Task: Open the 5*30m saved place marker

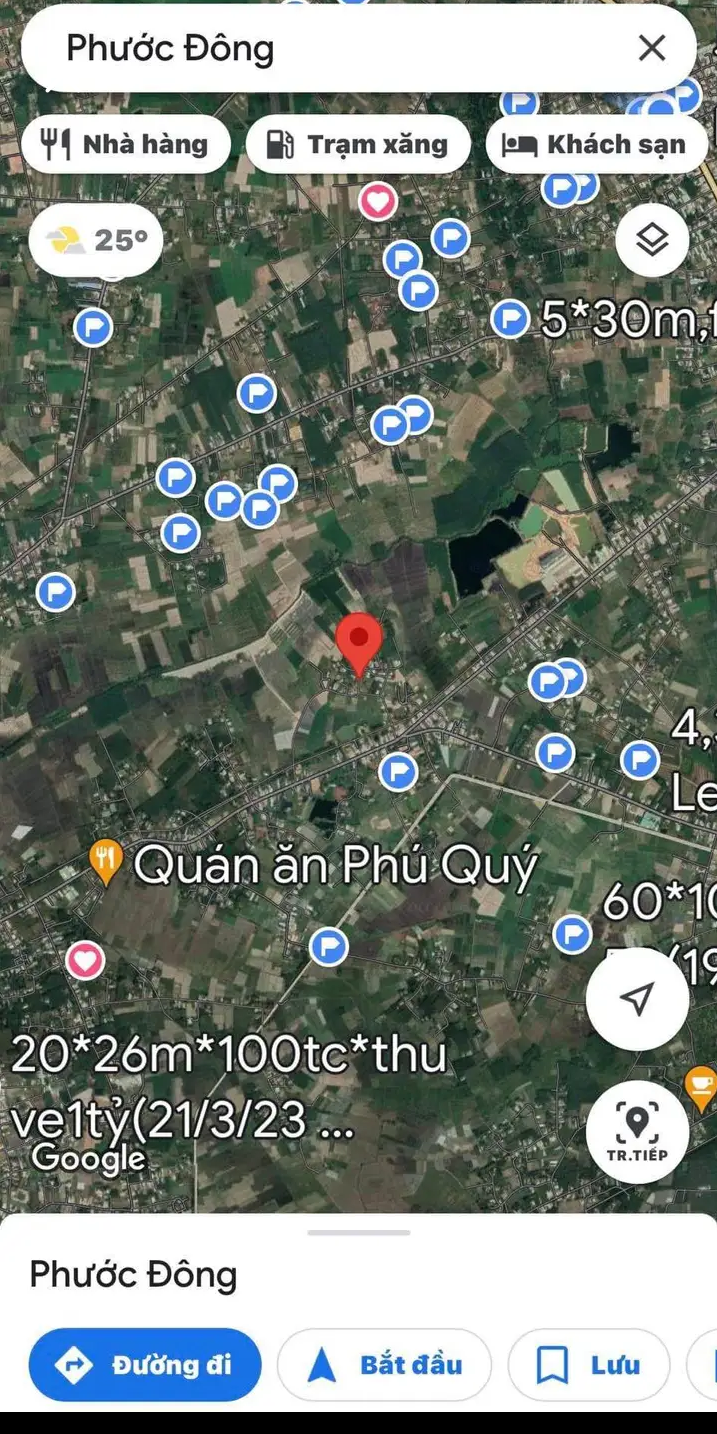Action: (511, 320)
